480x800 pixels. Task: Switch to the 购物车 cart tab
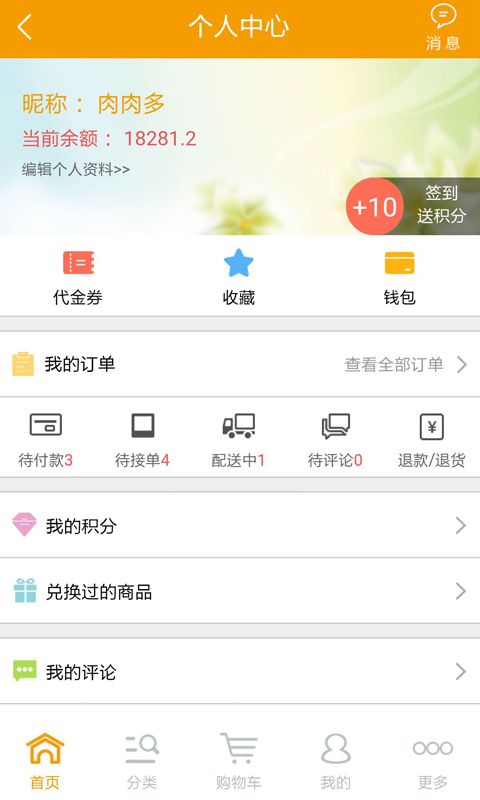pos(238,761)
